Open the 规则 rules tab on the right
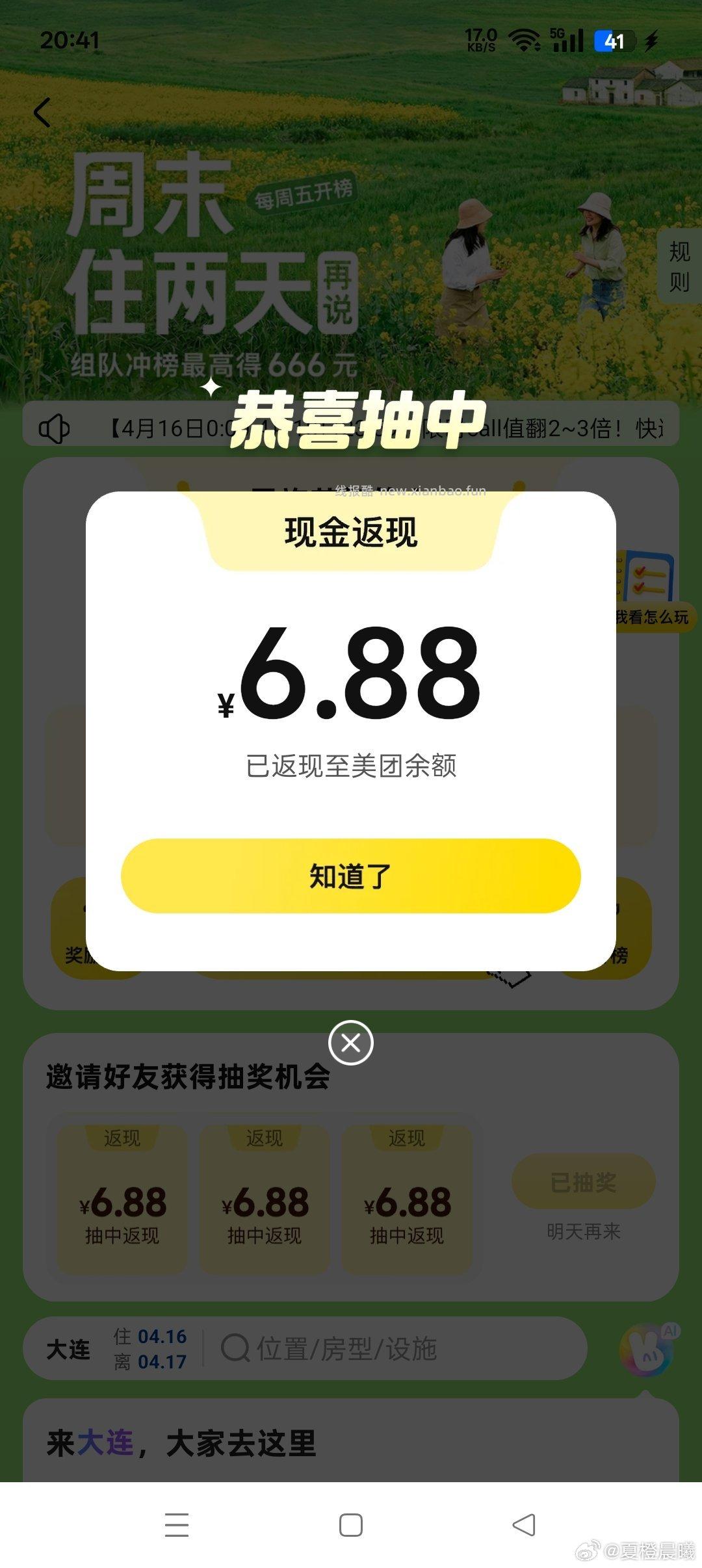 pos(679,267)
